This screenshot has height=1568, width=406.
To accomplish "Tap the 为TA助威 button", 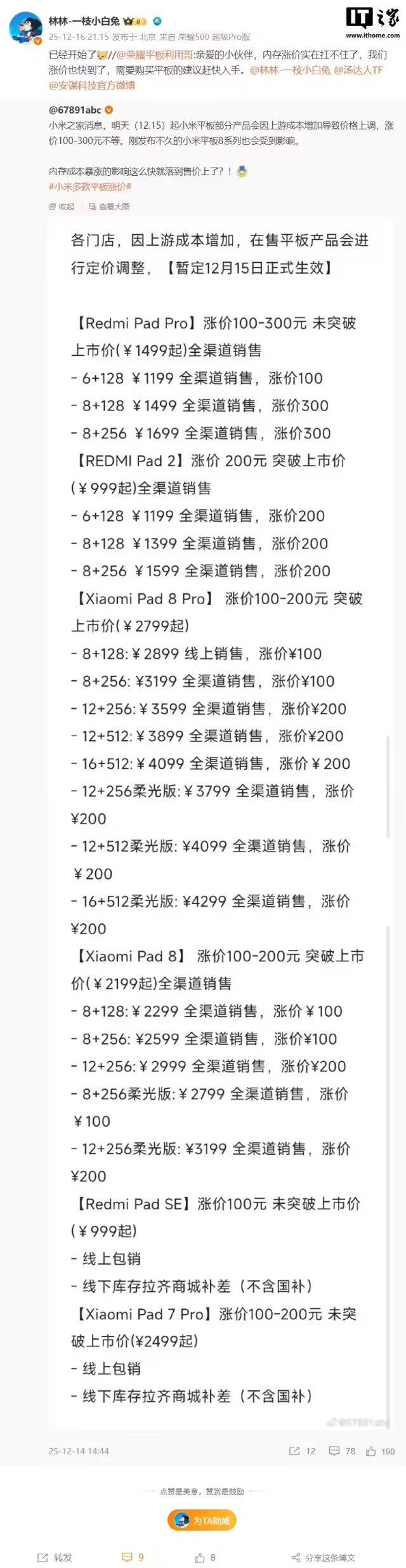I will click(x=203, y=1520).
